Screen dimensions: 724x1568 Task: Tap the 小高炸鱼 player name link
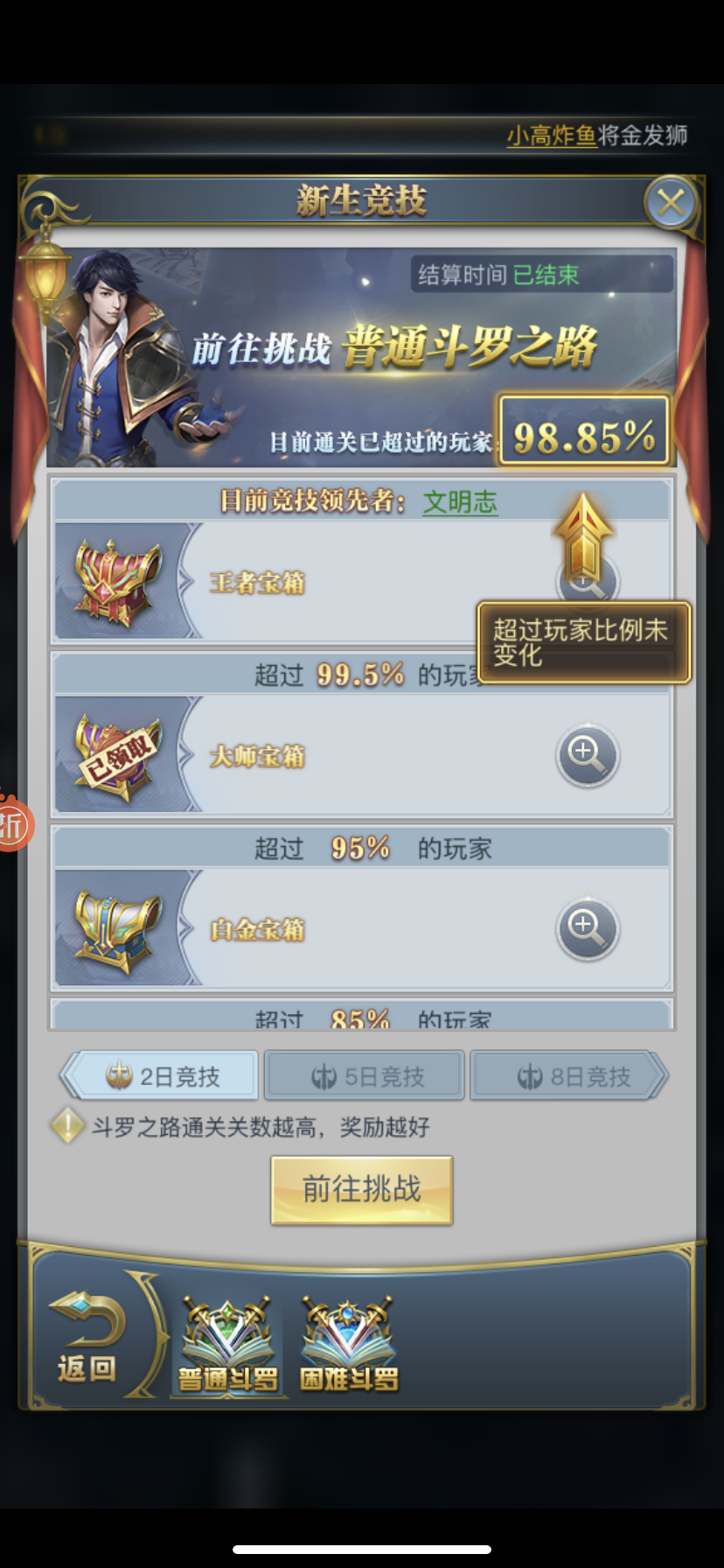551,136
